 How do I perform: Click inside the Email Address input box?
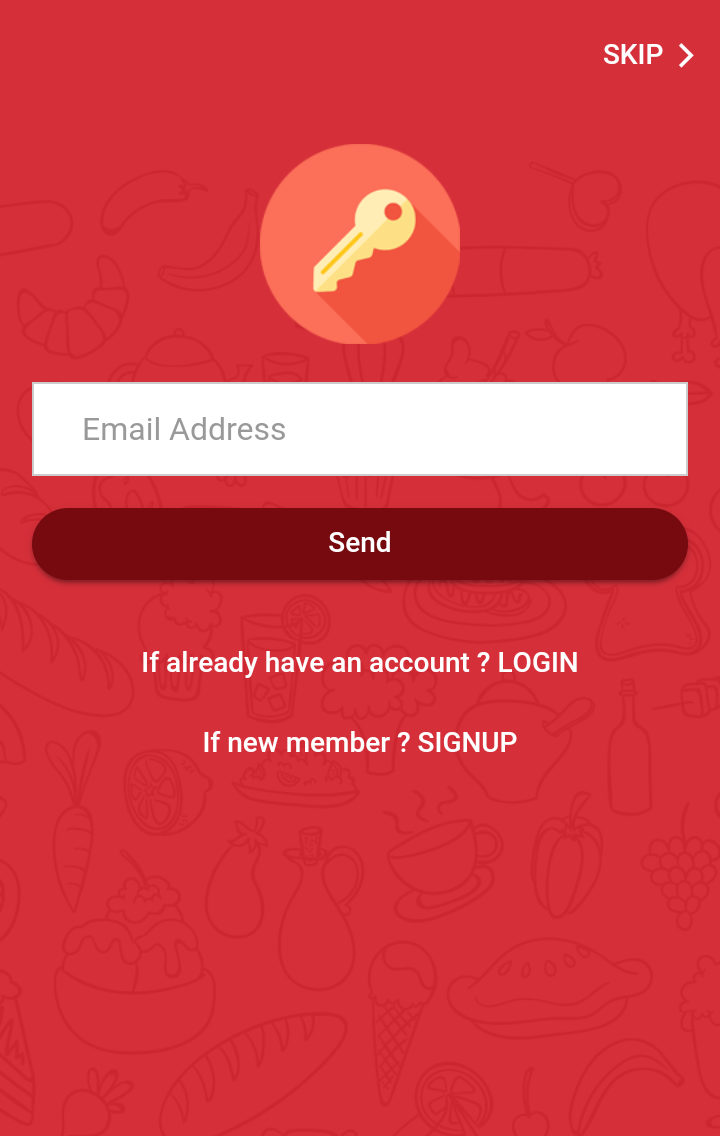point(360,429)
